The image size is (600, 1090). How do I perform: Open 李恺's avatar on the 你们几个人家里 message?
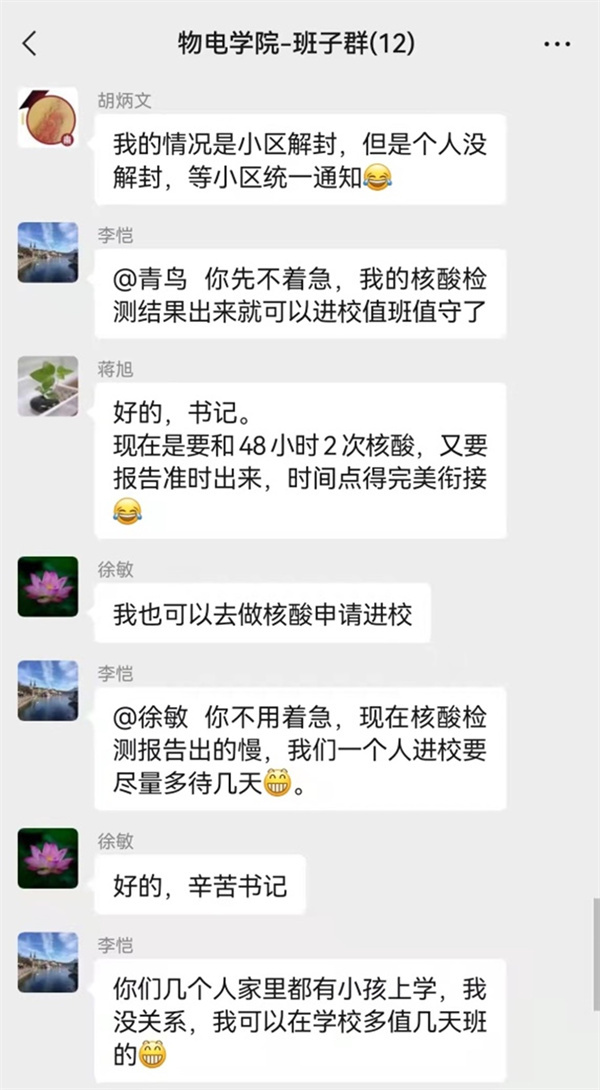(48, 962)
